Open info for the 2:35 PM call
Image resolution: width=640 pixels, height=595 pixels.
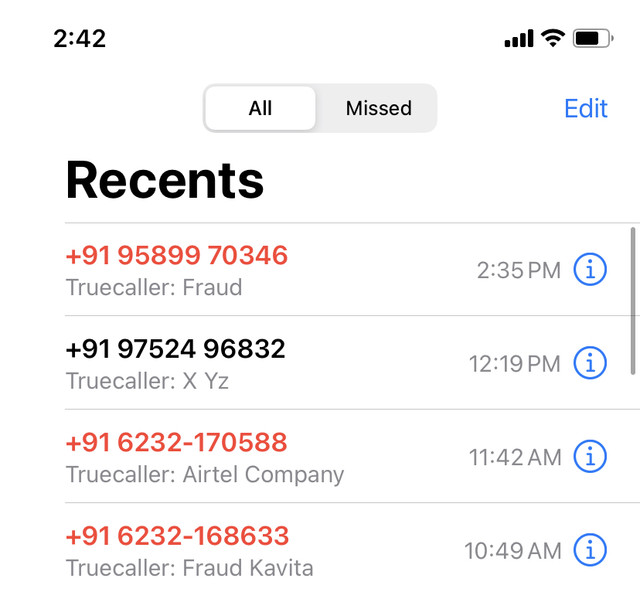tap(590, 270)
